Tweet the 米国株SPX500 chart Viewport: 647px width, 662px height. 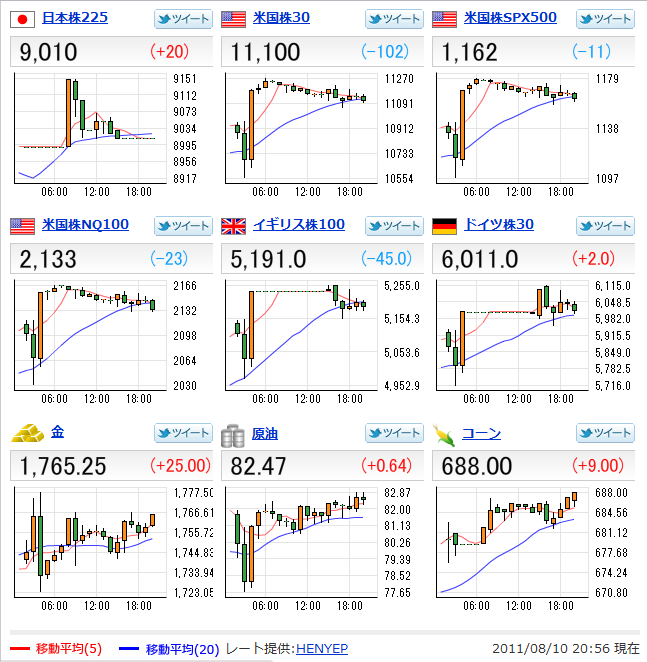tap(605, 19)
